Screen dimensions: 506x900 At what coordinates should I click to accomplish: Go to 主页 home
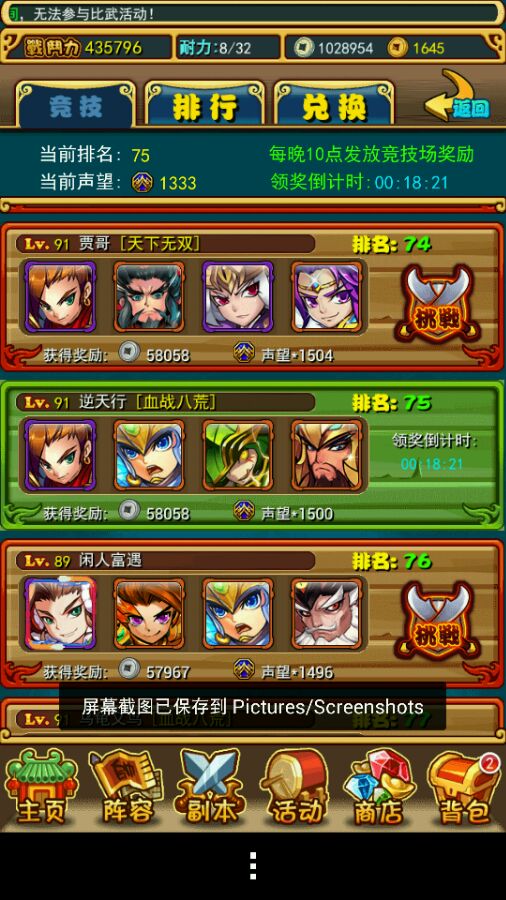41,787
